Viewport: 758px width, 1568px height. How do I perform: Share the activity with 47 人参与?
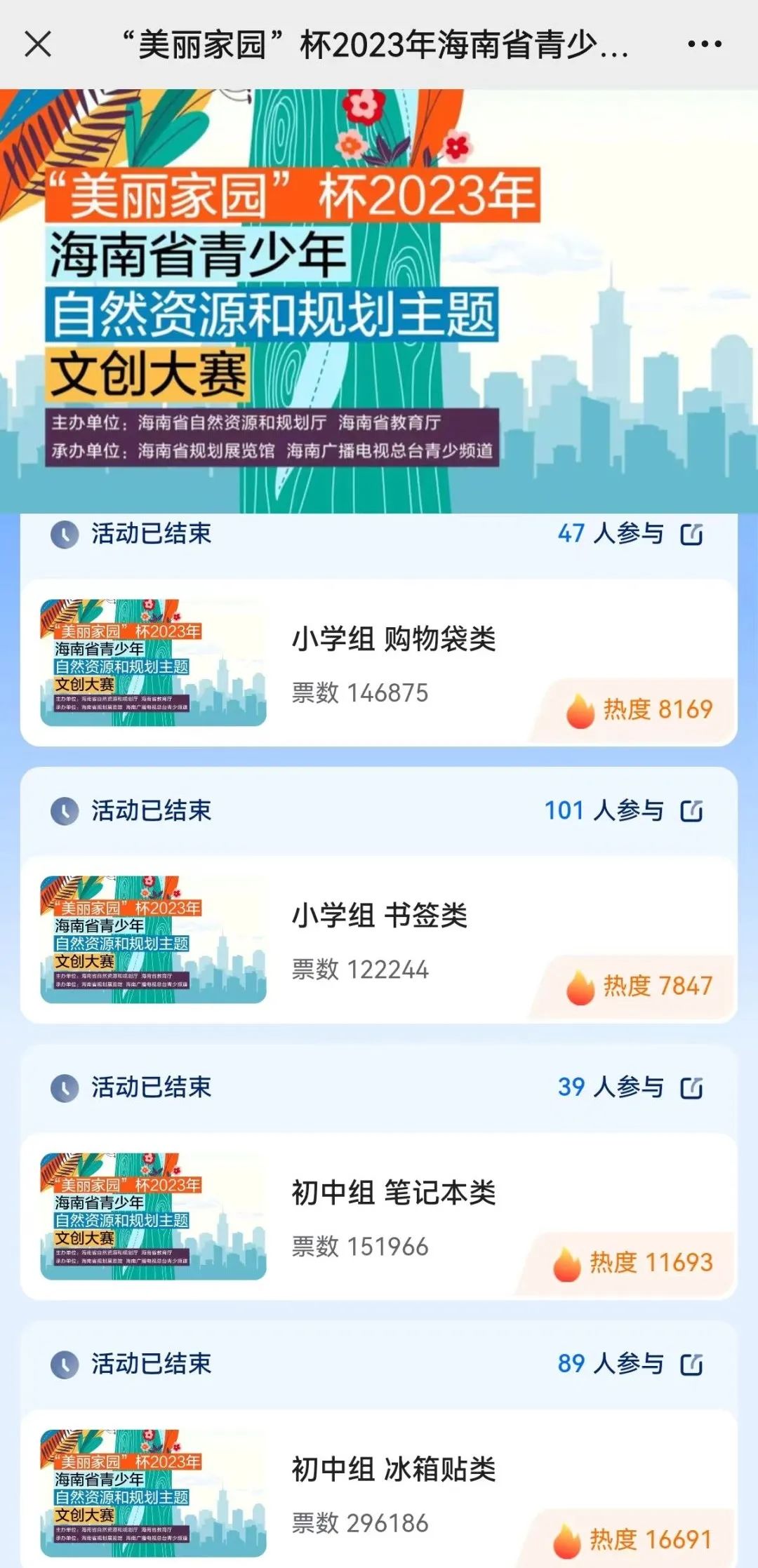(691, 535)
